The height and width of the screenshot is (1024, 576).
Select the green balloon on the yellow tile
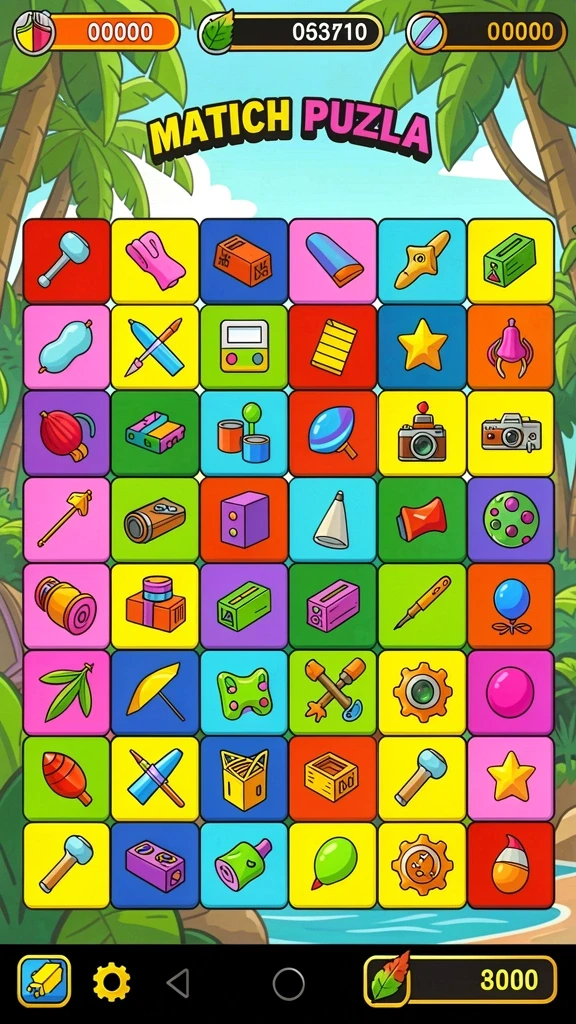click(332, 865)
